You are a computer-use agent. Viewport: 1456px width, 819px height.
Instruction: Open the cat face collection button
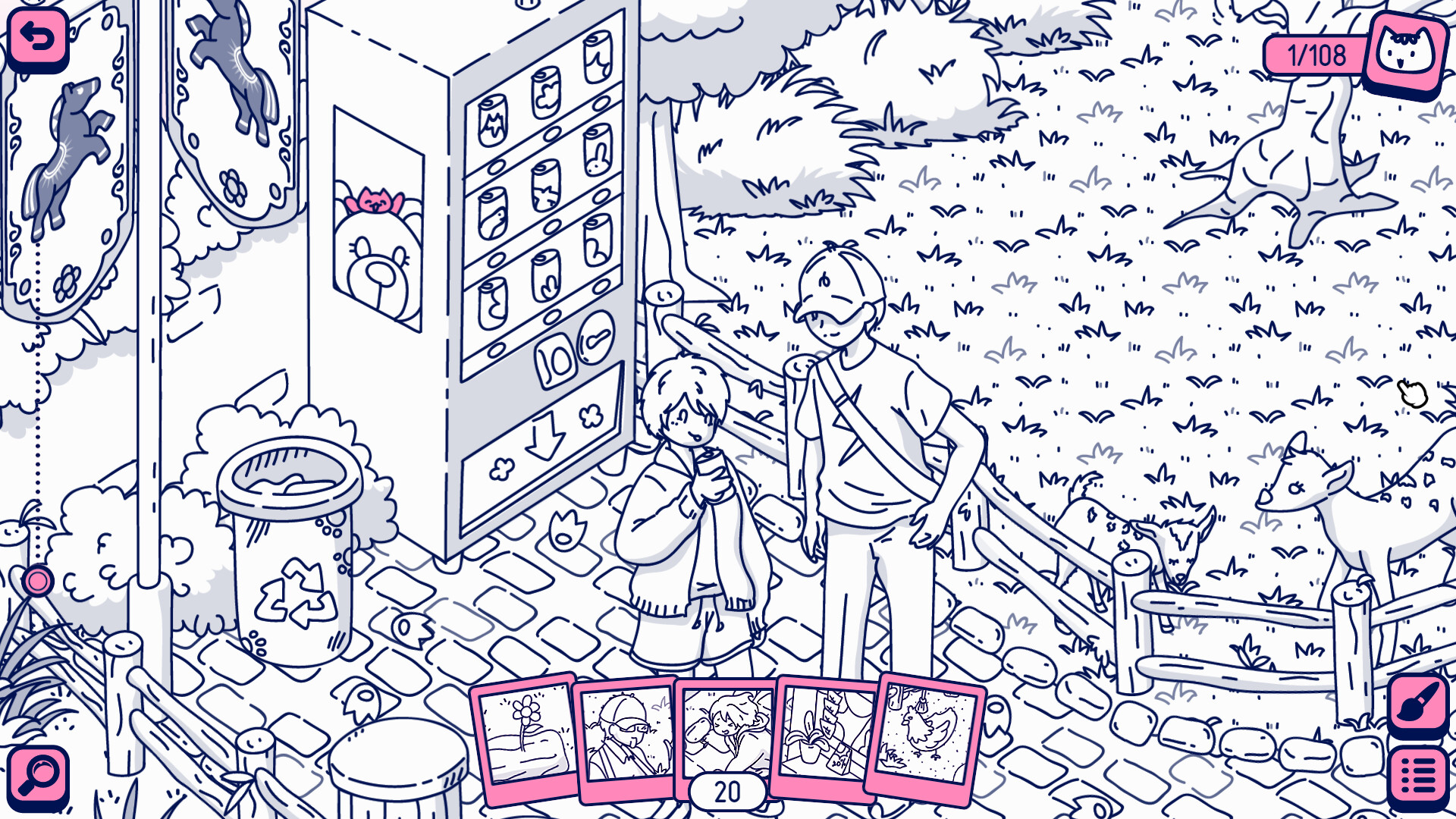1405,53
